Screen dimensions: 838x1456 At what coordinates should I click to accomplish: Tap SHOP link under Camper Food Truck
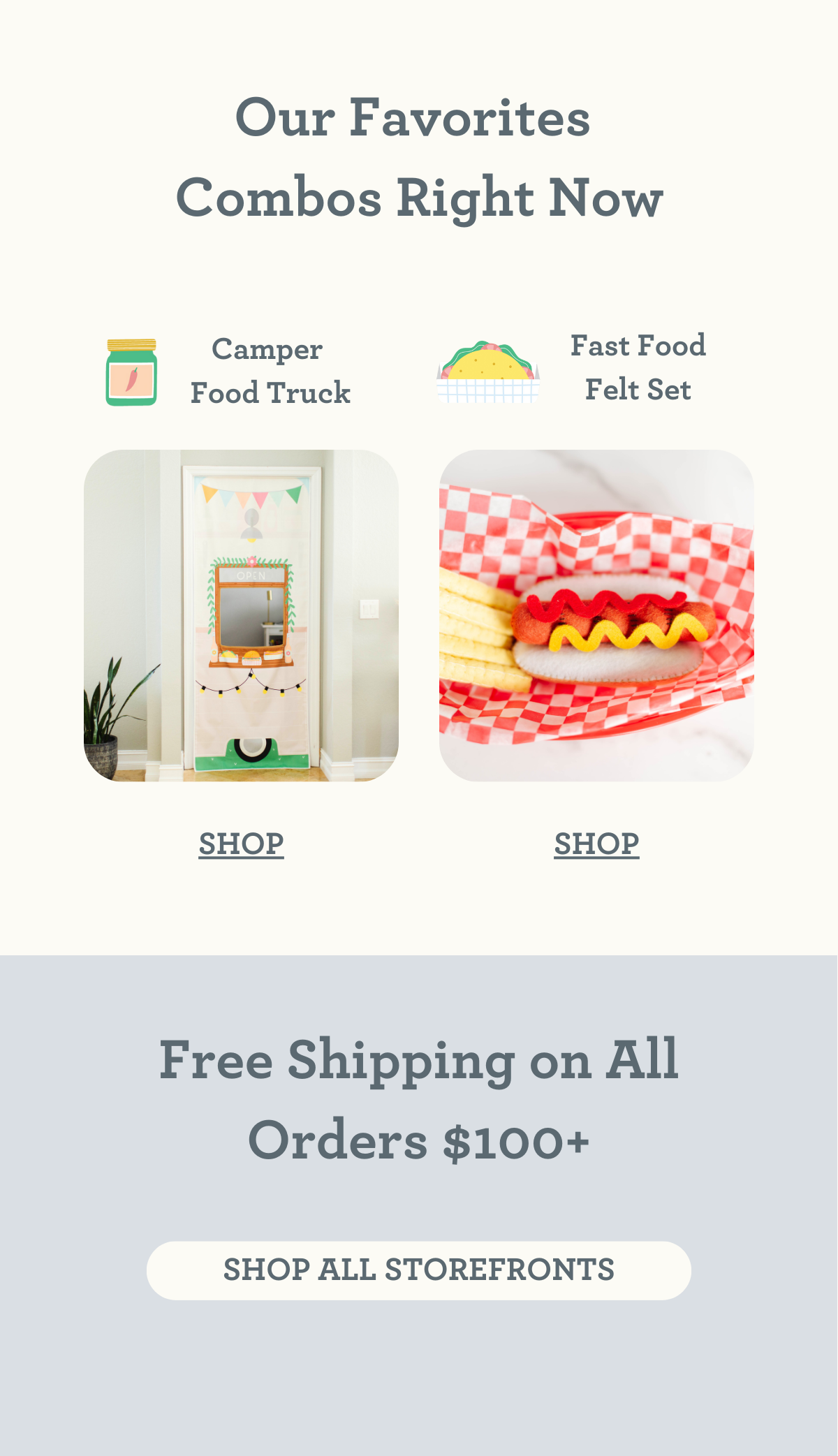[241, 844]
